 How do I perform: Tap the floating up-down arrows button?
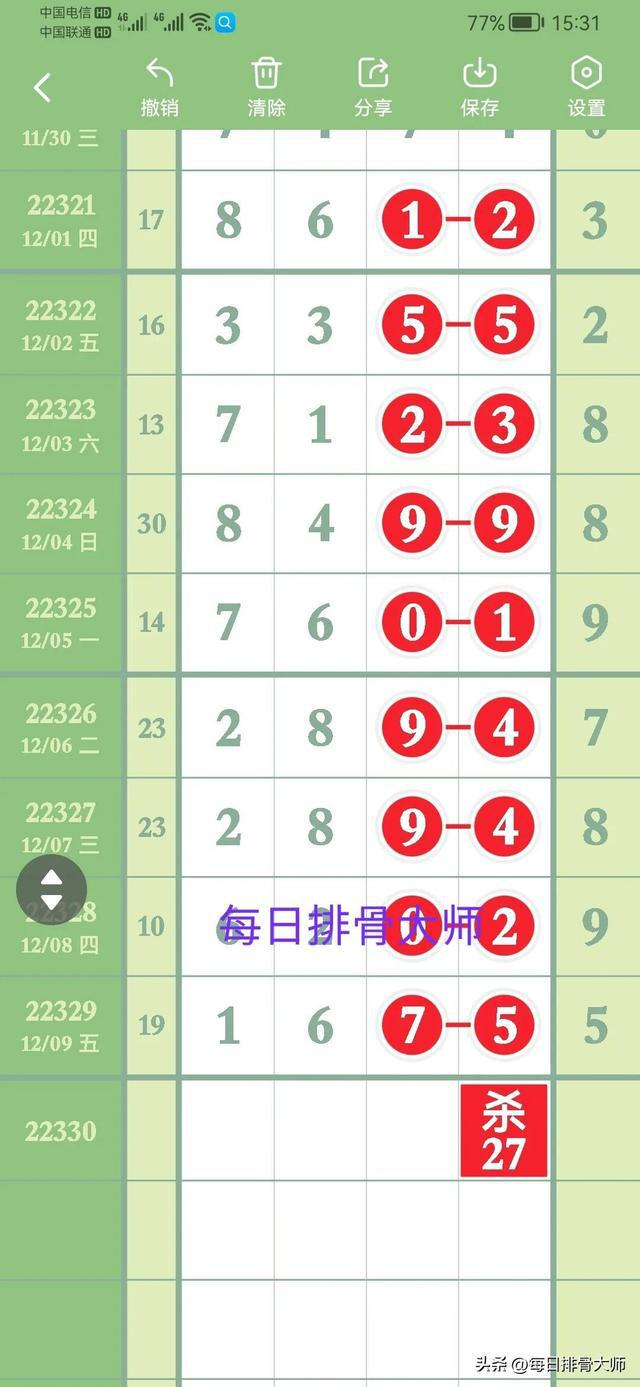click(51, 890)
